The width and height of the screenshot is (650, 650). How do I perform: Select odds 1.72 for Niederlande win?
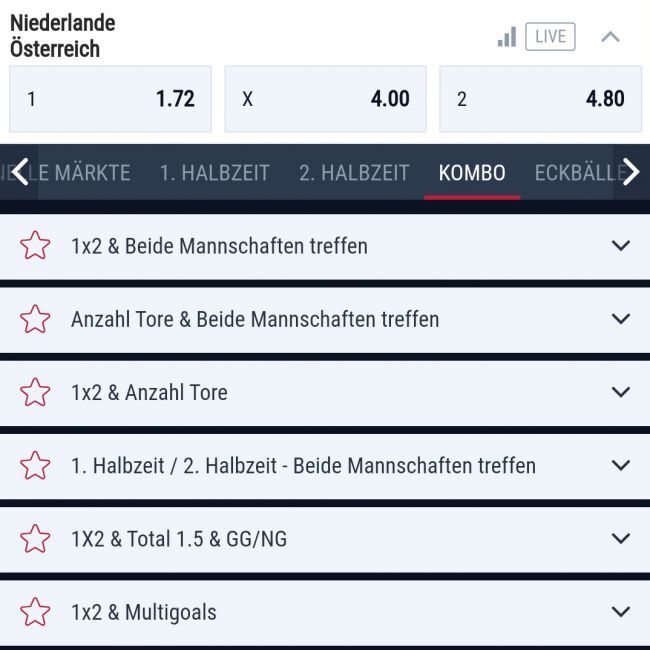110,99
